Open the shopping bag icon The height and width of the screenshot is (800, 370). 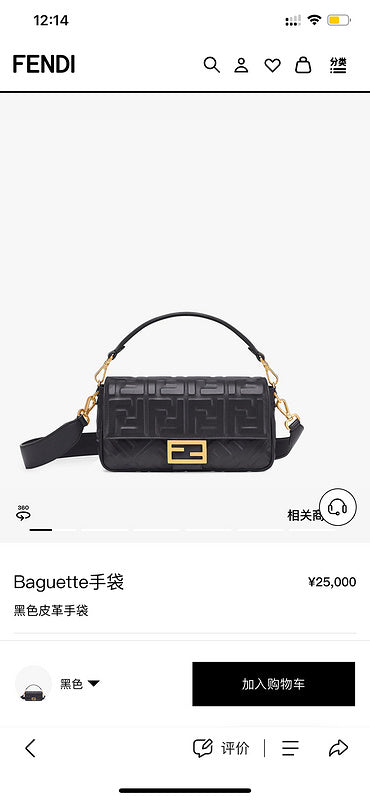(x=303, y=65)
